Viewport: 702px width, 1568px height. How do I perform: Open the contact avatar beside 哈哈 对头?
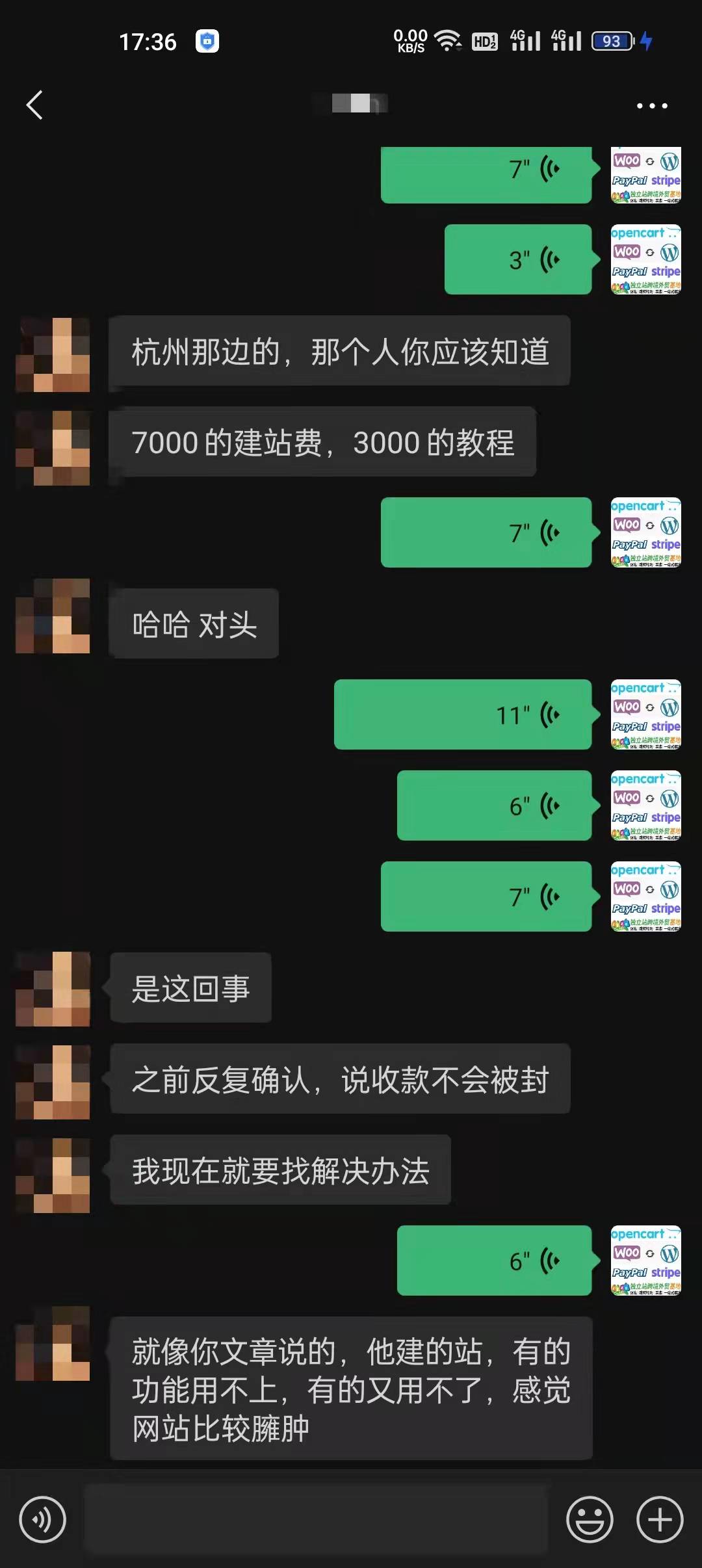53,616
